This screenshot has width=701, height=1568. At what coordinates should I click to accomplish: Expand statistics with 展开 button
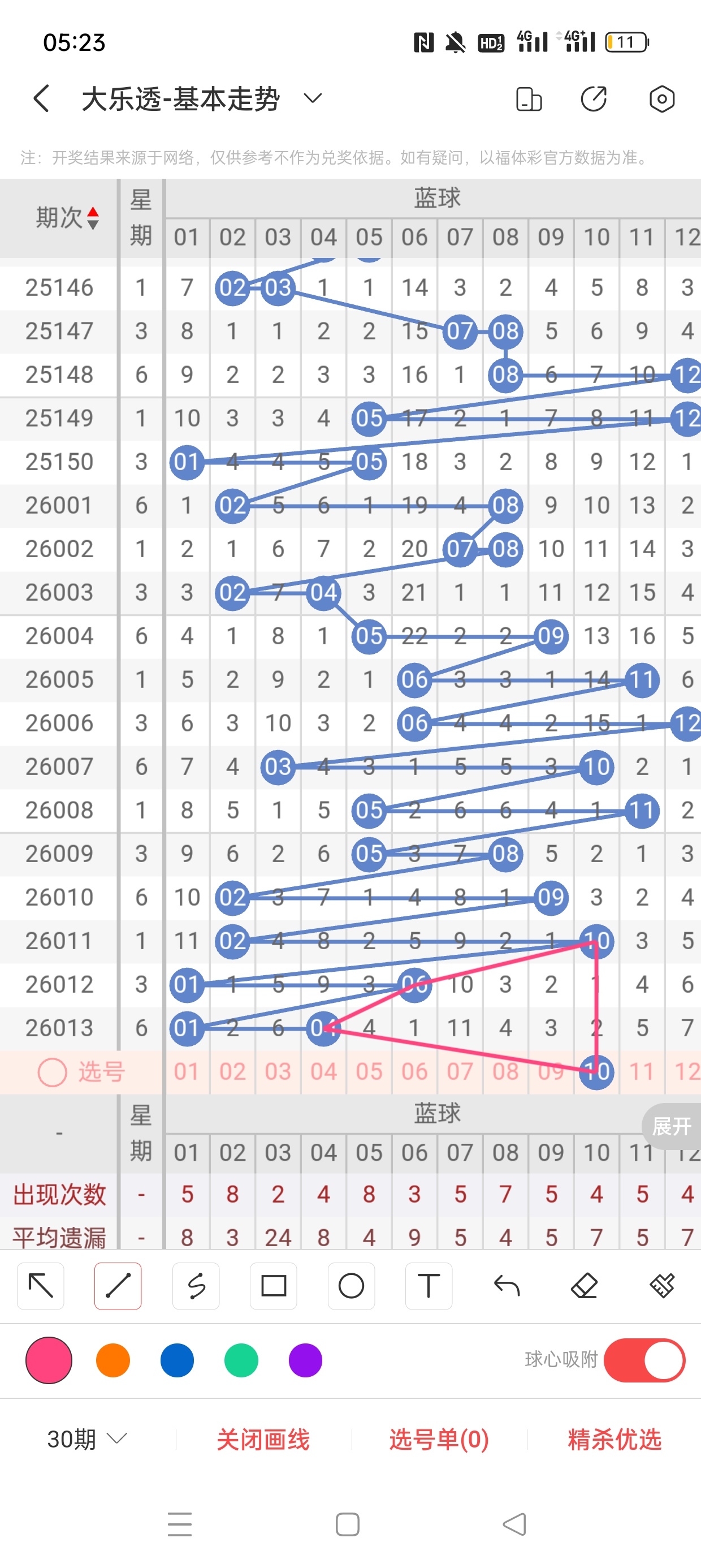[x=672, y=1126]
